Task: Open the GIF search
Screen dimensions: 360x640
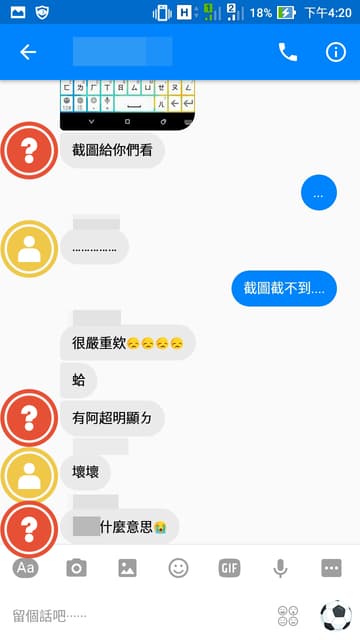Action: point(229,568)
